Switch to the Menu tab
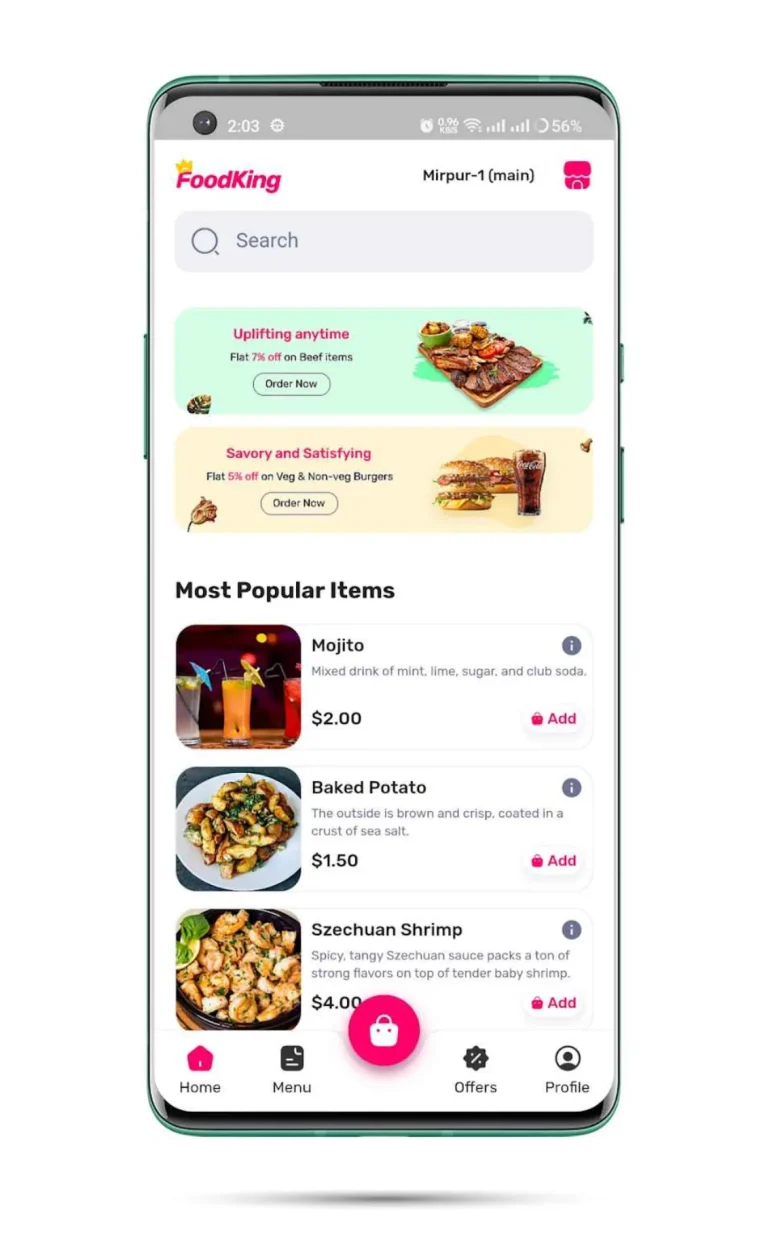768x1245 pixels. pos(292,1069)
